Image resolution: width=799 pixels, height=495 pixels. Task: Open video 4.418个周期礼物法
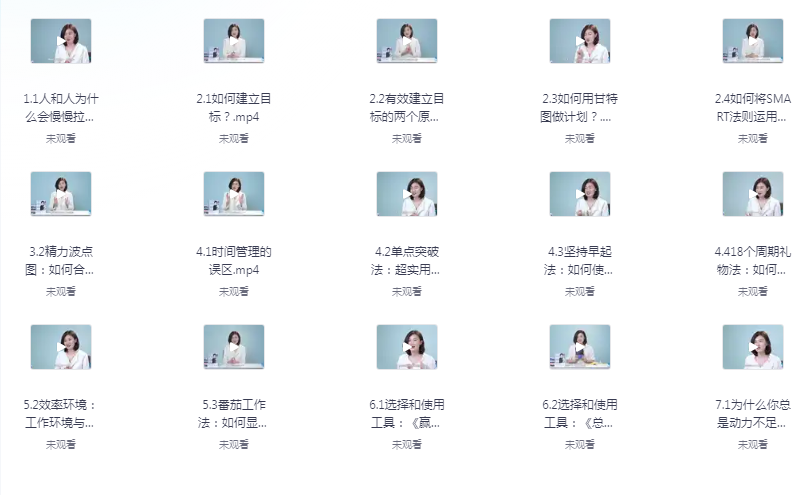[x=752, y=194]
